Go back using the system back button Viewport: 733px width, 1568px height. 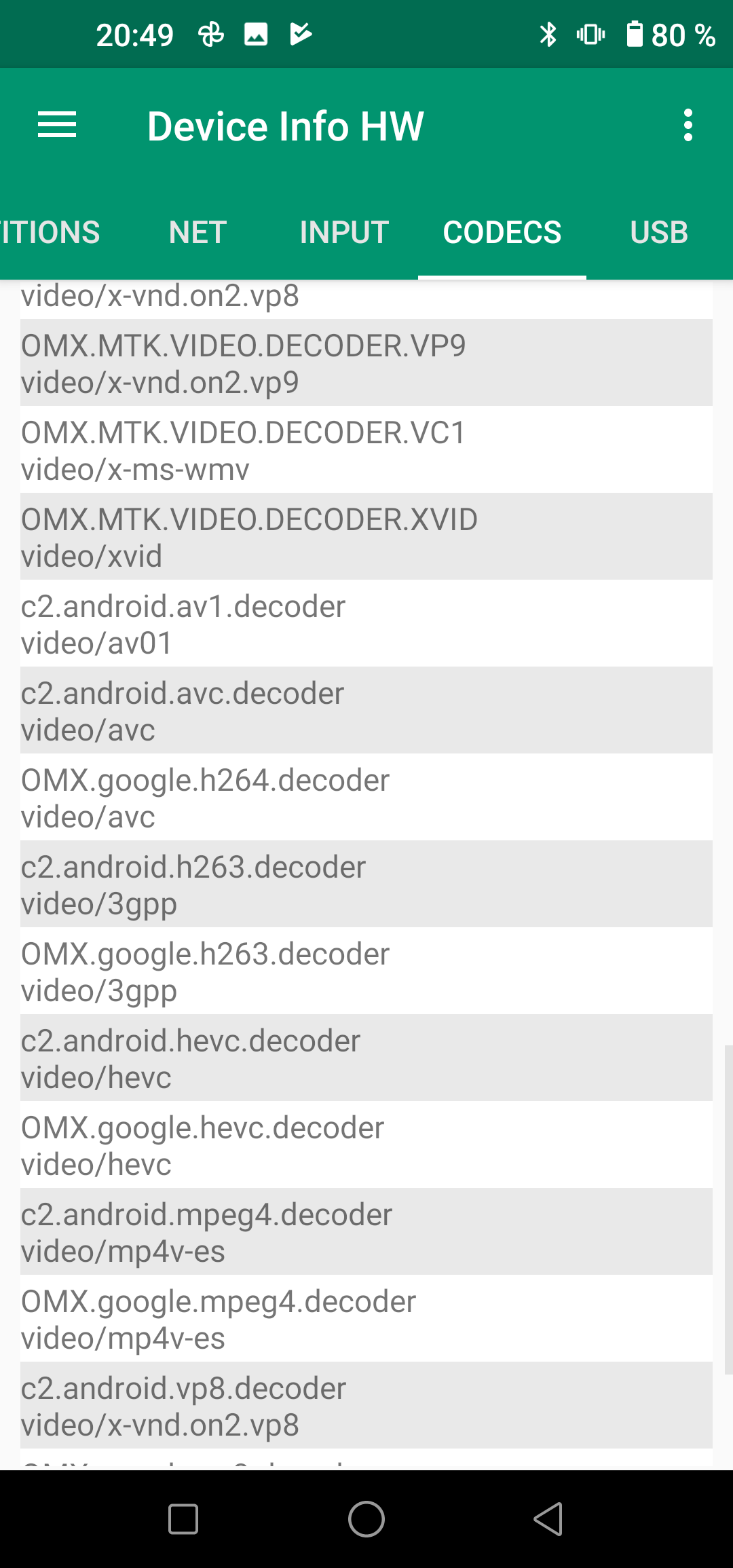(x=548, y=1518)
